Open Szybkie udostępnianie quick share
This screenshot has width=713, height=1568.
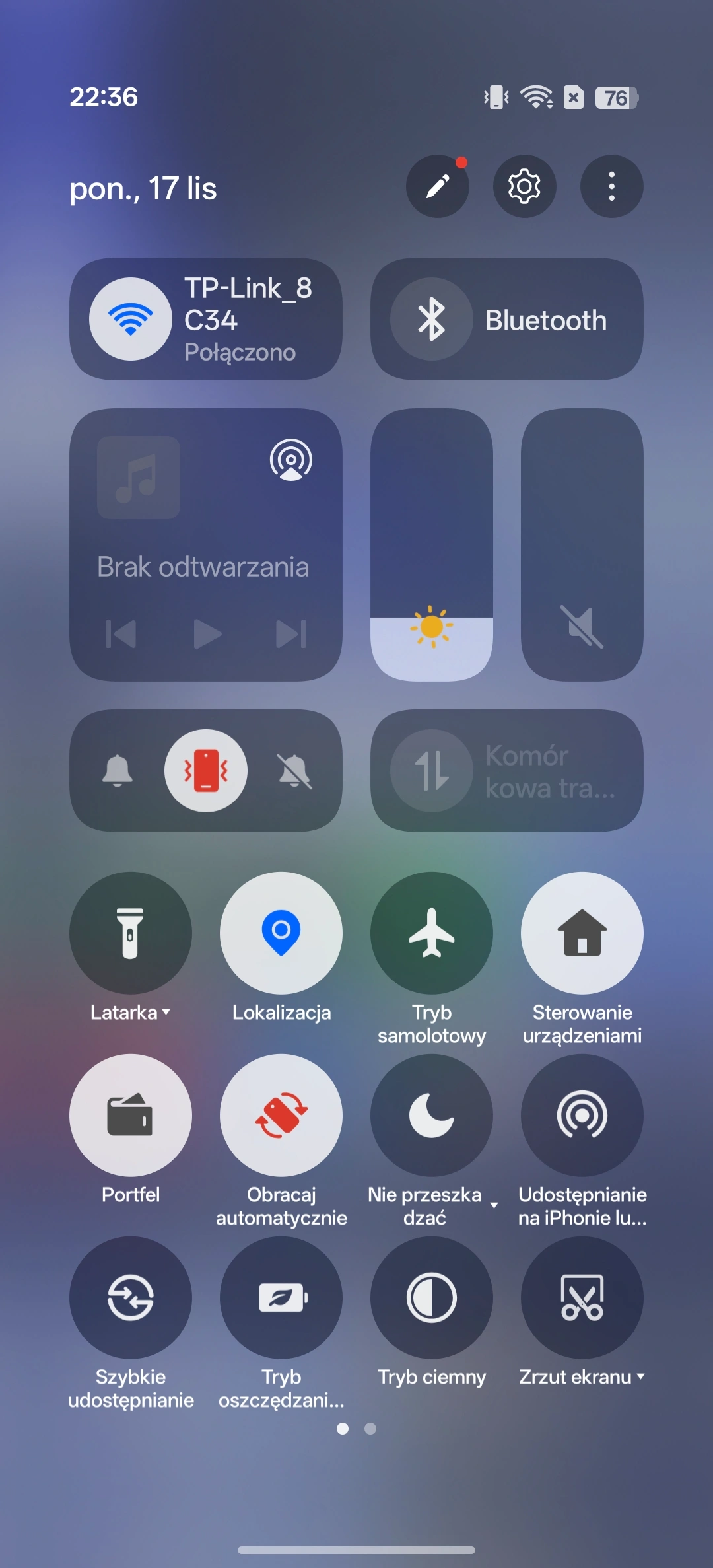tap(131, 1297)
